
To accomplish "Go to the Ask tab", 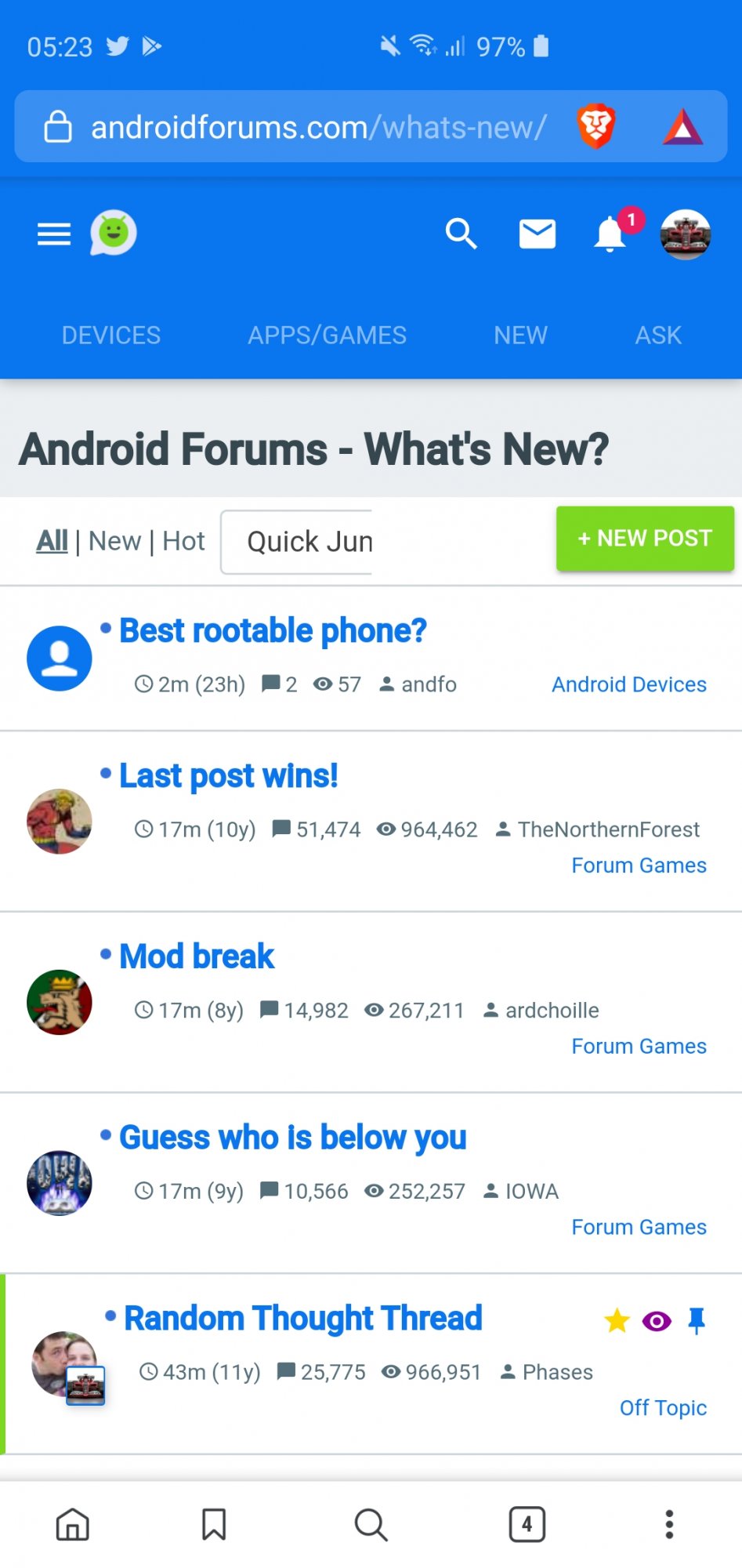I will 658,336.
